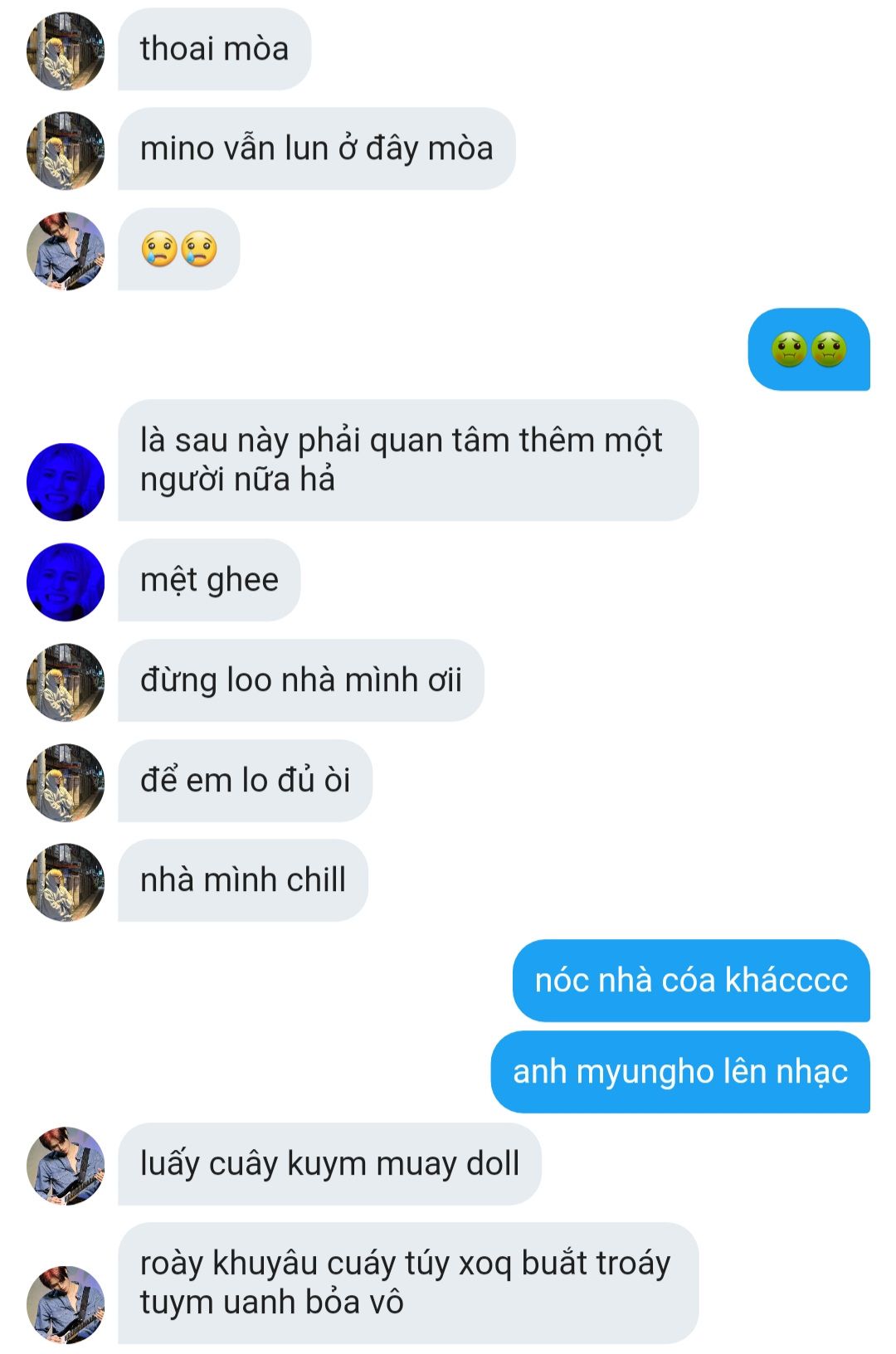The height and width of the screenshot is (1354, 896).
Task: View blue avatar beside "mệt ghee" message
Action: [x=66, y=582]
